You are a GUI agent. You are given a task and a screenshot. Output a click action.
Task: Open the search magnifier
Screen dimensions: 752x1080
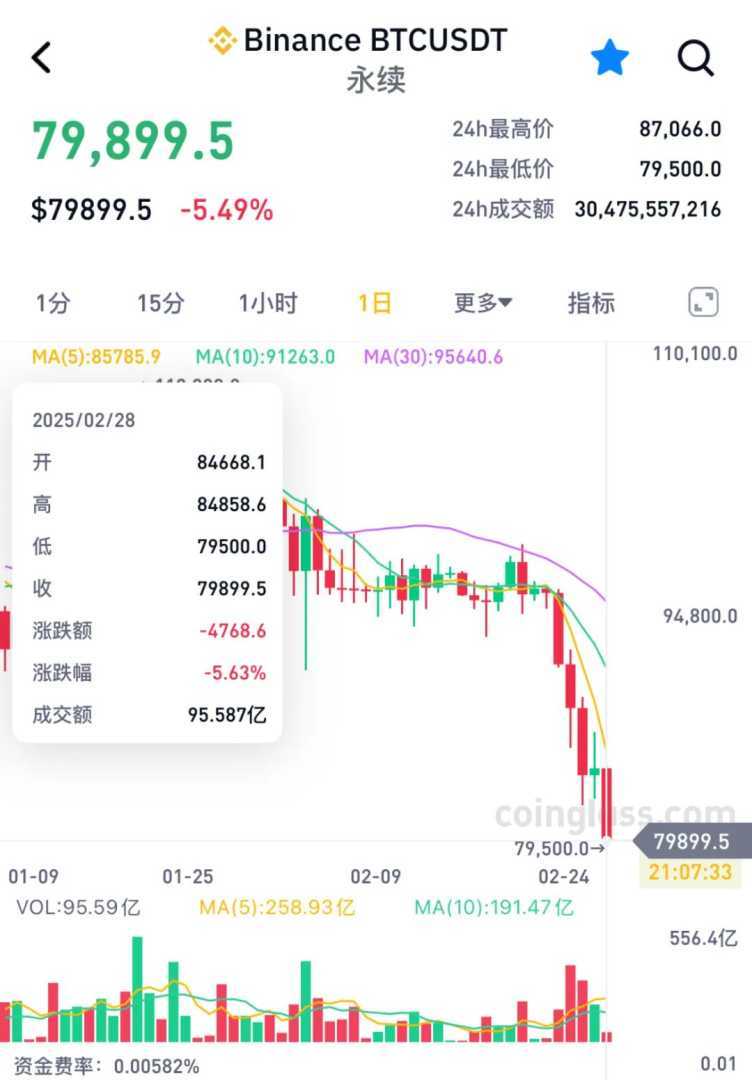coord(696,57)
